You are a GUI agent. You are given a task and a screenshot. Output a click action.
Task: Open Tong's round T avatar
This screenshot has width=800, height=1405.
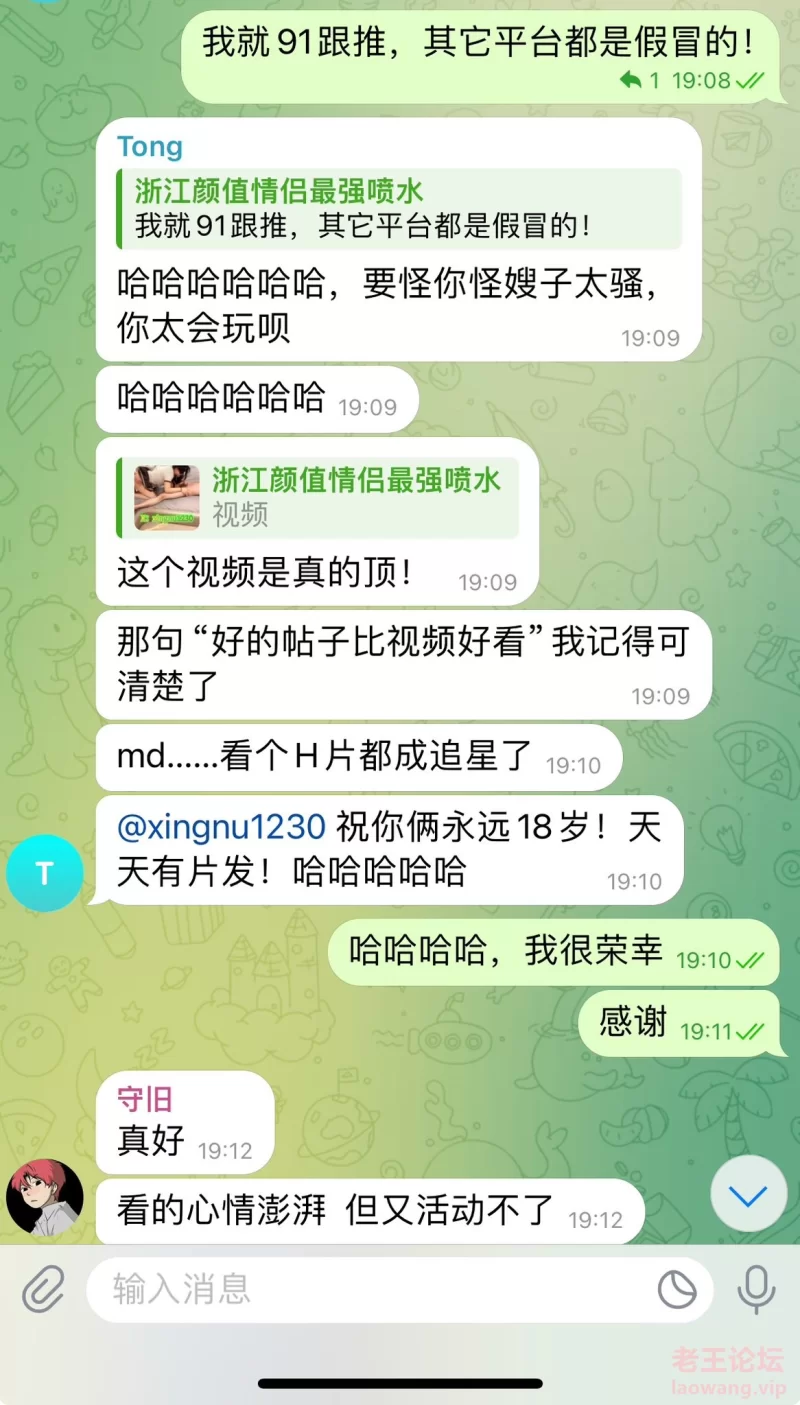coord(44,873)
